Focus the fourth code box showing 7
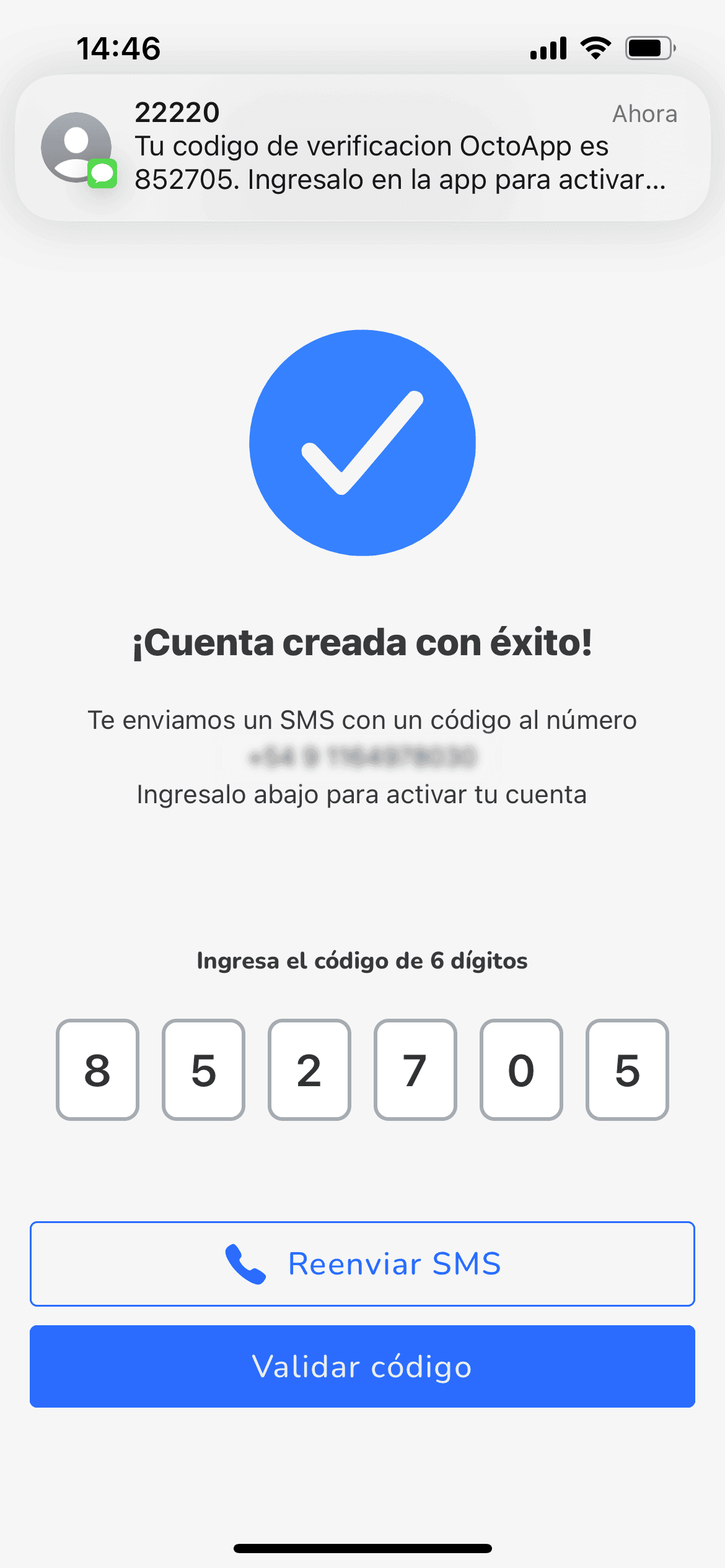Image resolution: width=725 pixels, height=1568 pixels. (415, 1069)
